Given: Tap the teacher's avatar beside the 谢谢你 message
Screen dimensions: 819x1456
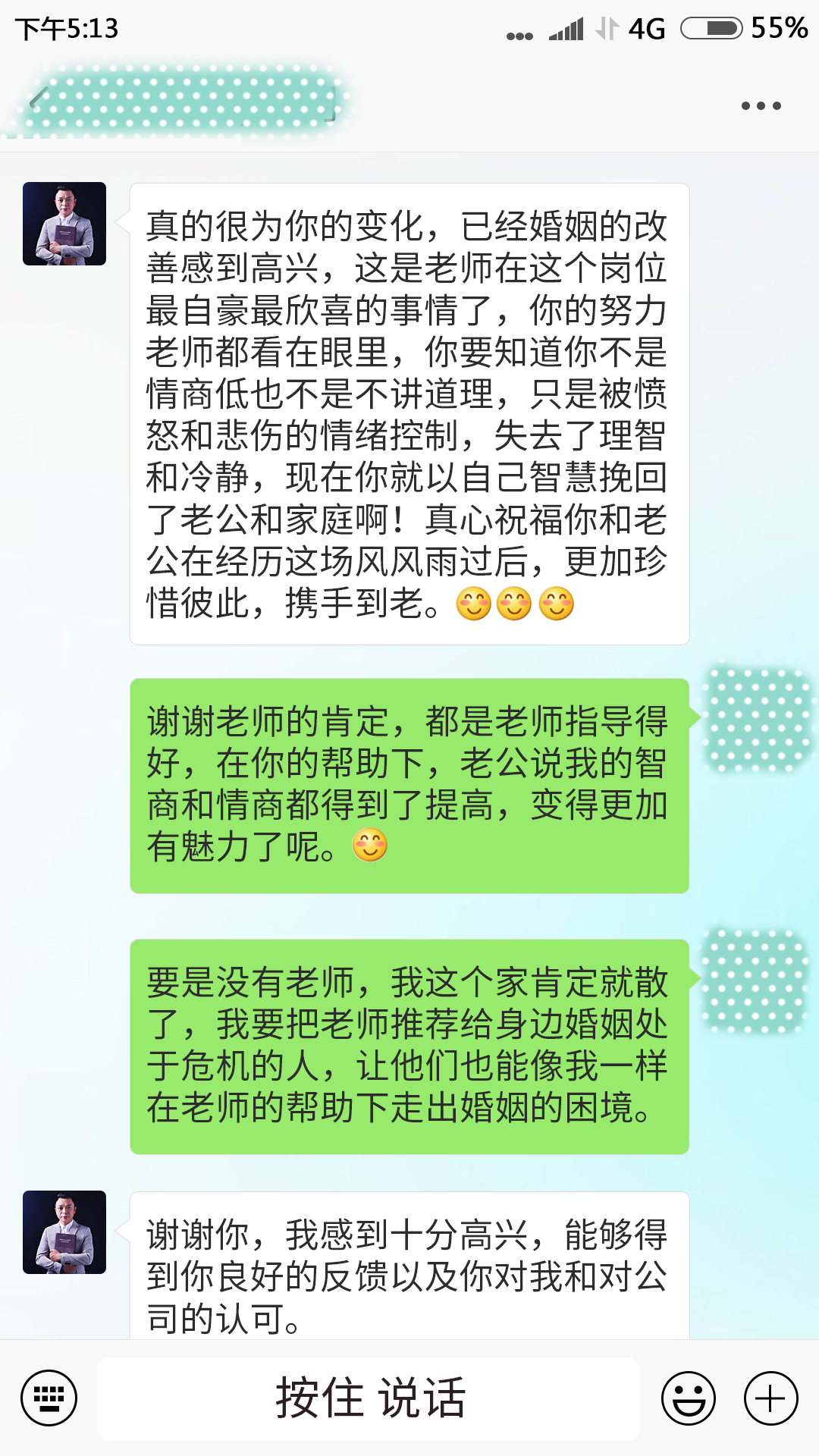Looking at the screenshot, I should (x=64, y=1232).
